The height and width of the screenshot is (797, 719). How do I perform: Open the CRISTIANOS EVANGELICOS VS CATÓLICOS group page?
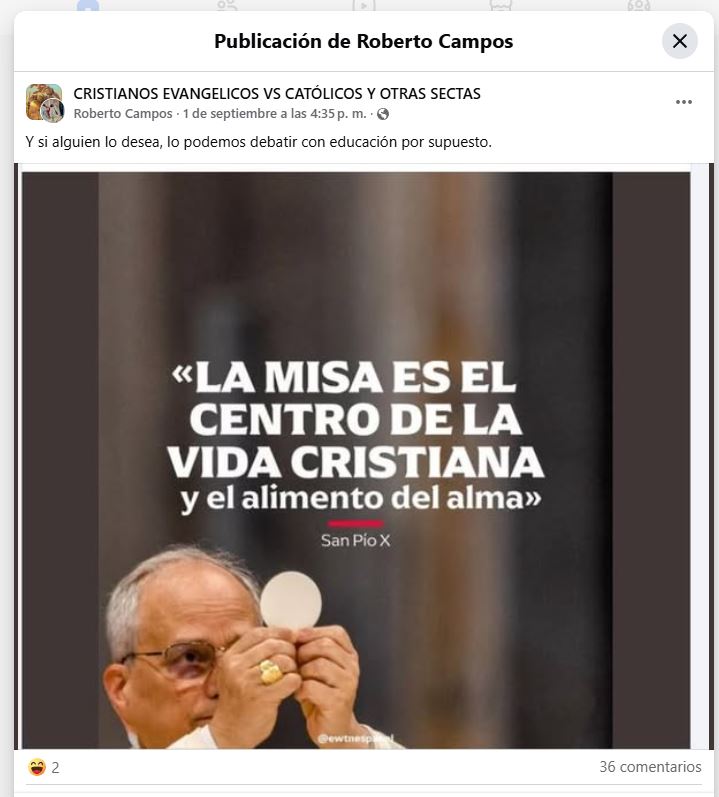tap(277, 94)
